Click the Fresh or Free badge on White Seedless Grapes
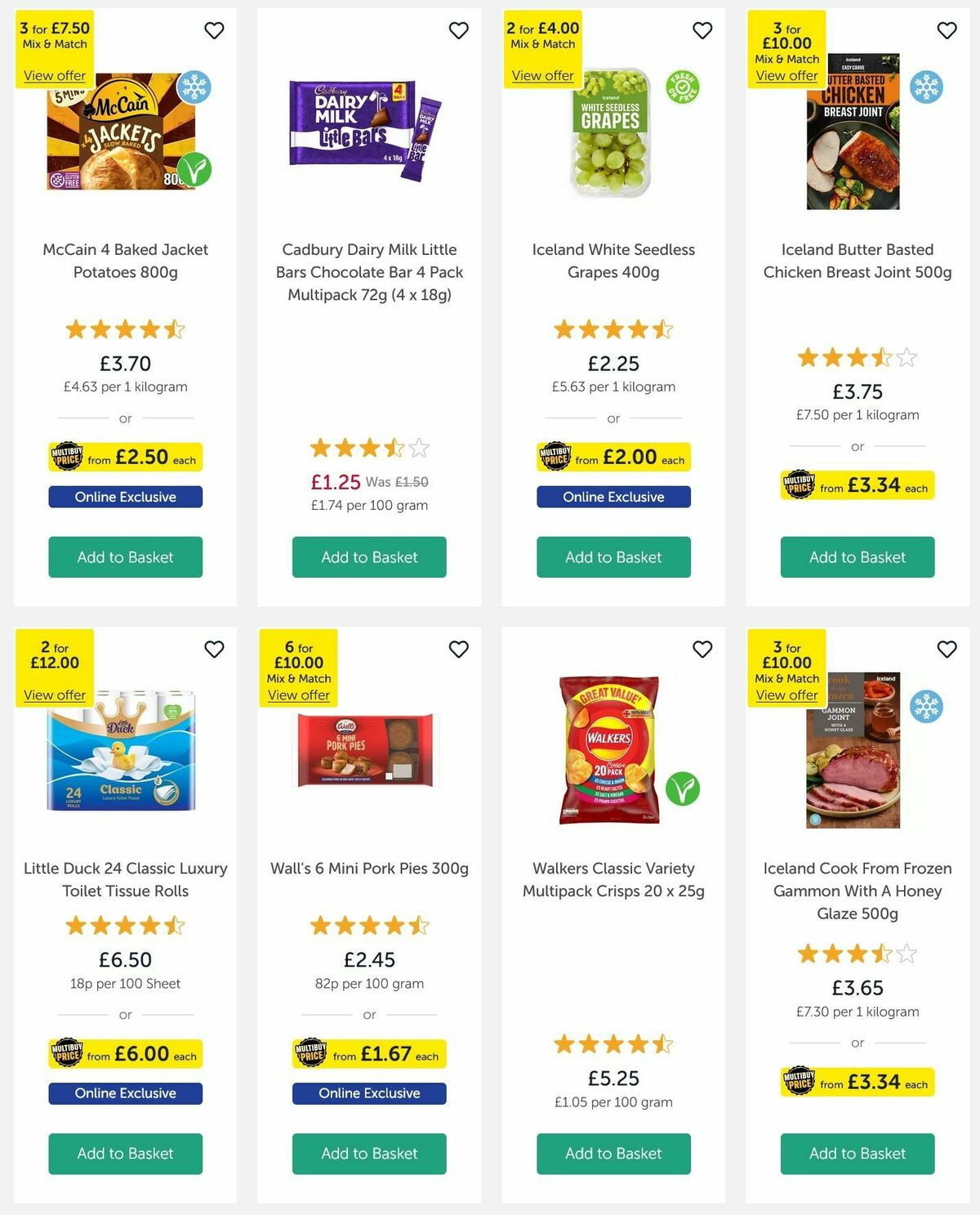The image size is (980, 1215). coord(684,87)
